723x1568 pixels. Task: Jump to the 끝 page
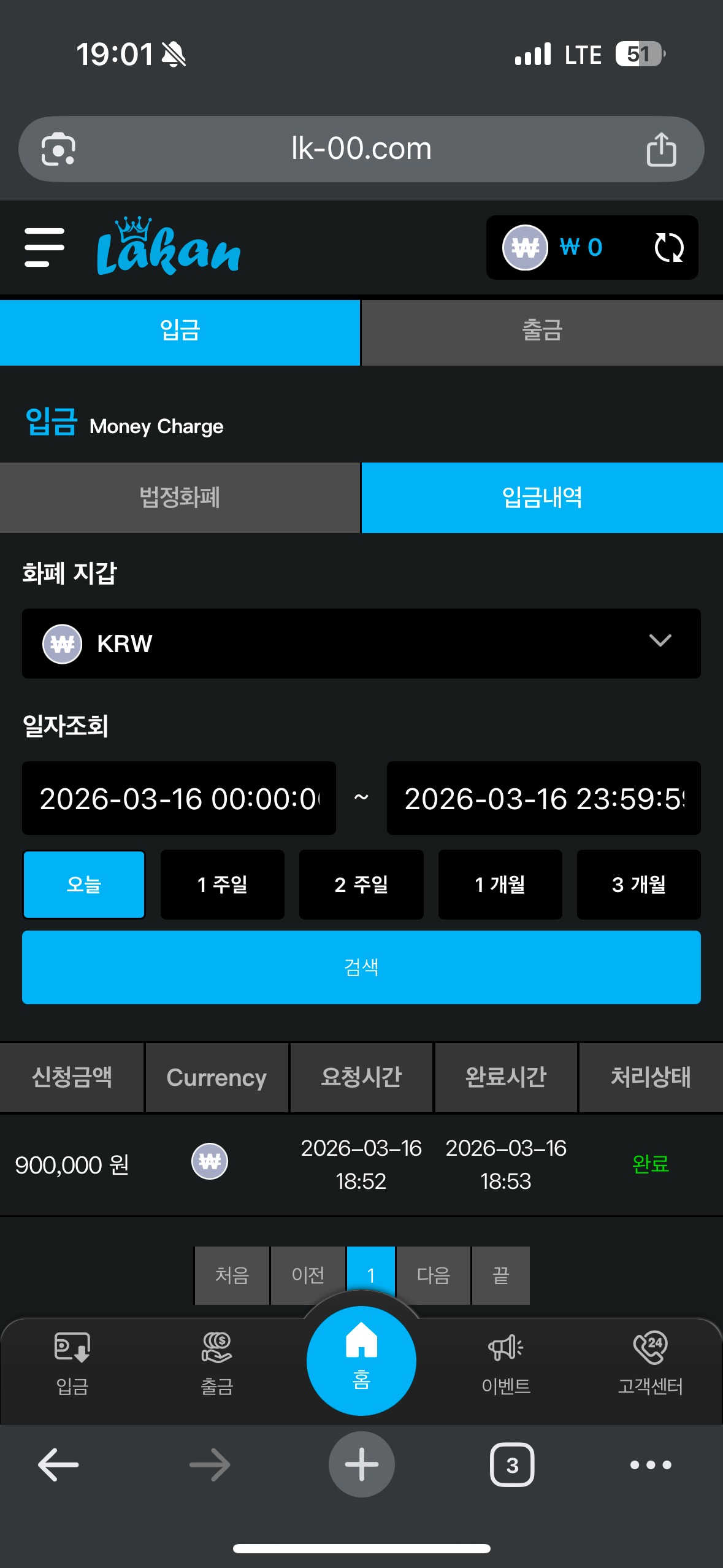pos(501,1275)
